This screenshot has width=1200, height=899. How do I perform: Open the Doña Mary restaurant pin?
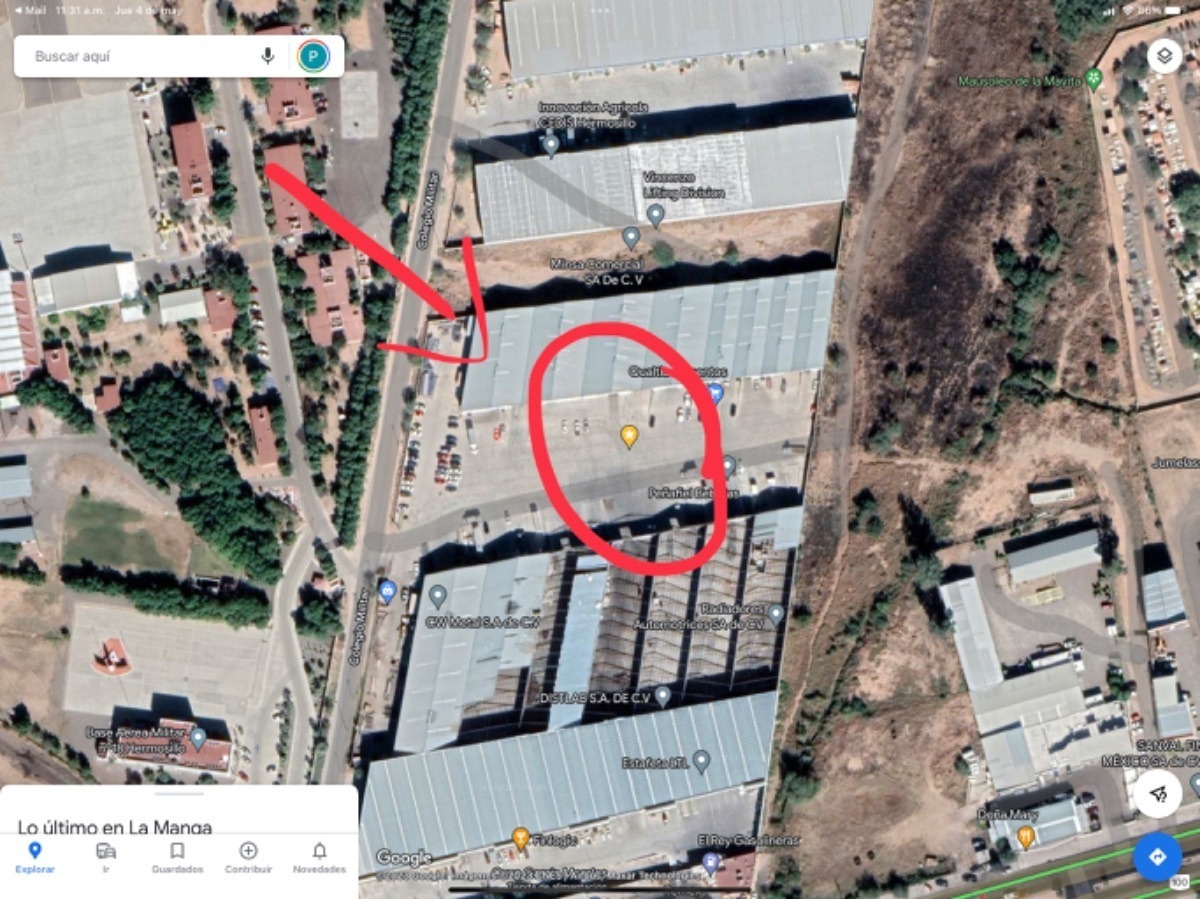pos(1026,837)
